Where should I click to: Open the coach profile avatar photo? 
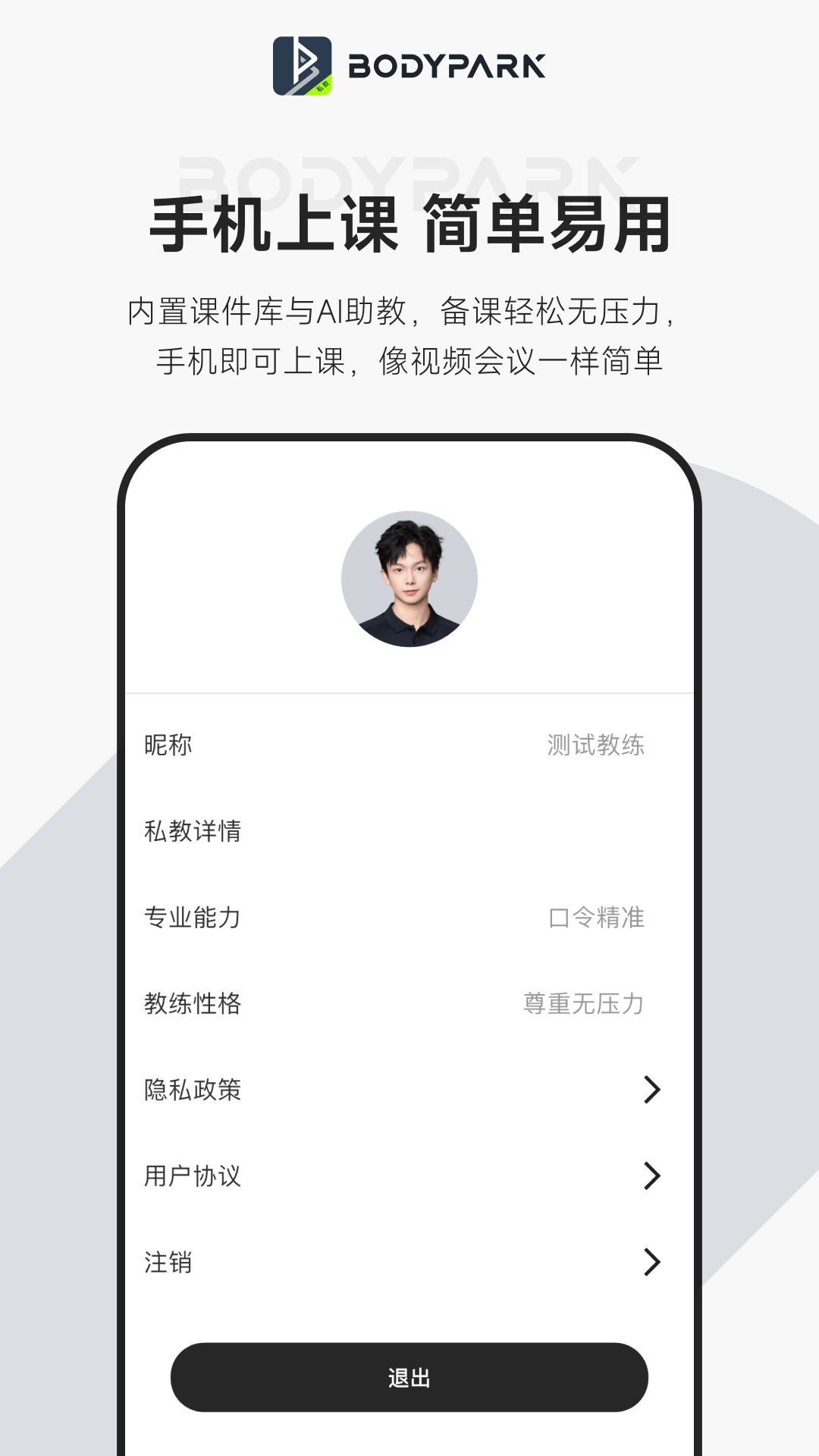pos(409,577)
